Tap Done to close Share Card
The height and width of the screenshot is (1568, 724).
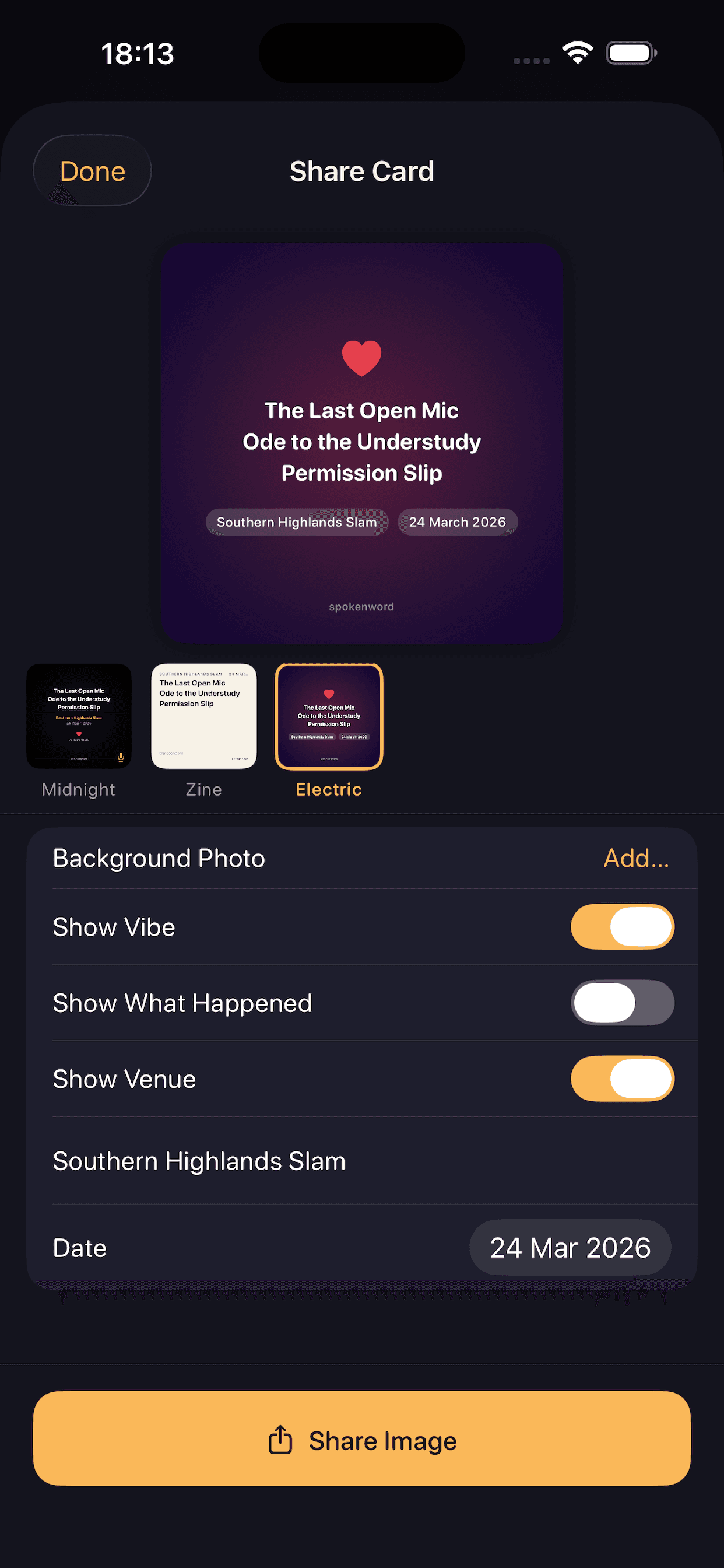coord(92,171)
